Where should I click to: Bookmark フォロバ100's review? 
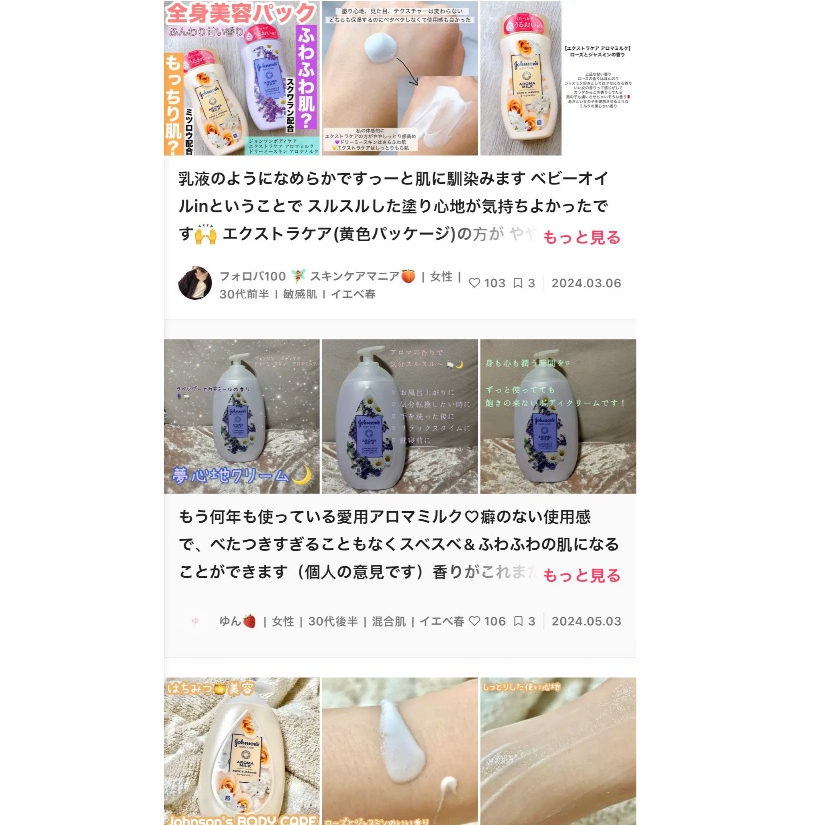click(x=518, y=283)
